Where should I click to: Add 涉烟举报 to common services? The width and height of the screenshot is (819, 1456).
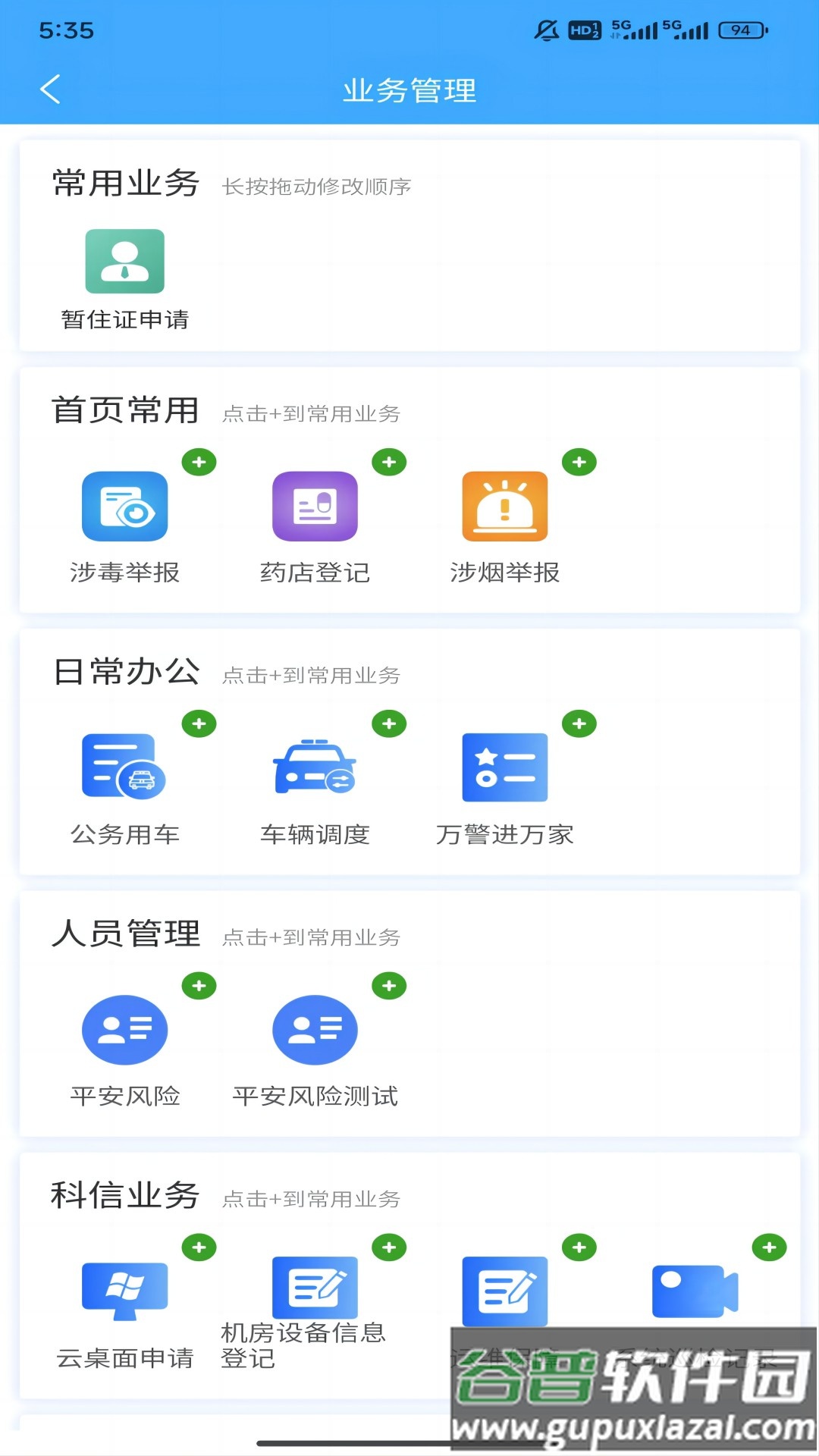(x=579, y=462)
